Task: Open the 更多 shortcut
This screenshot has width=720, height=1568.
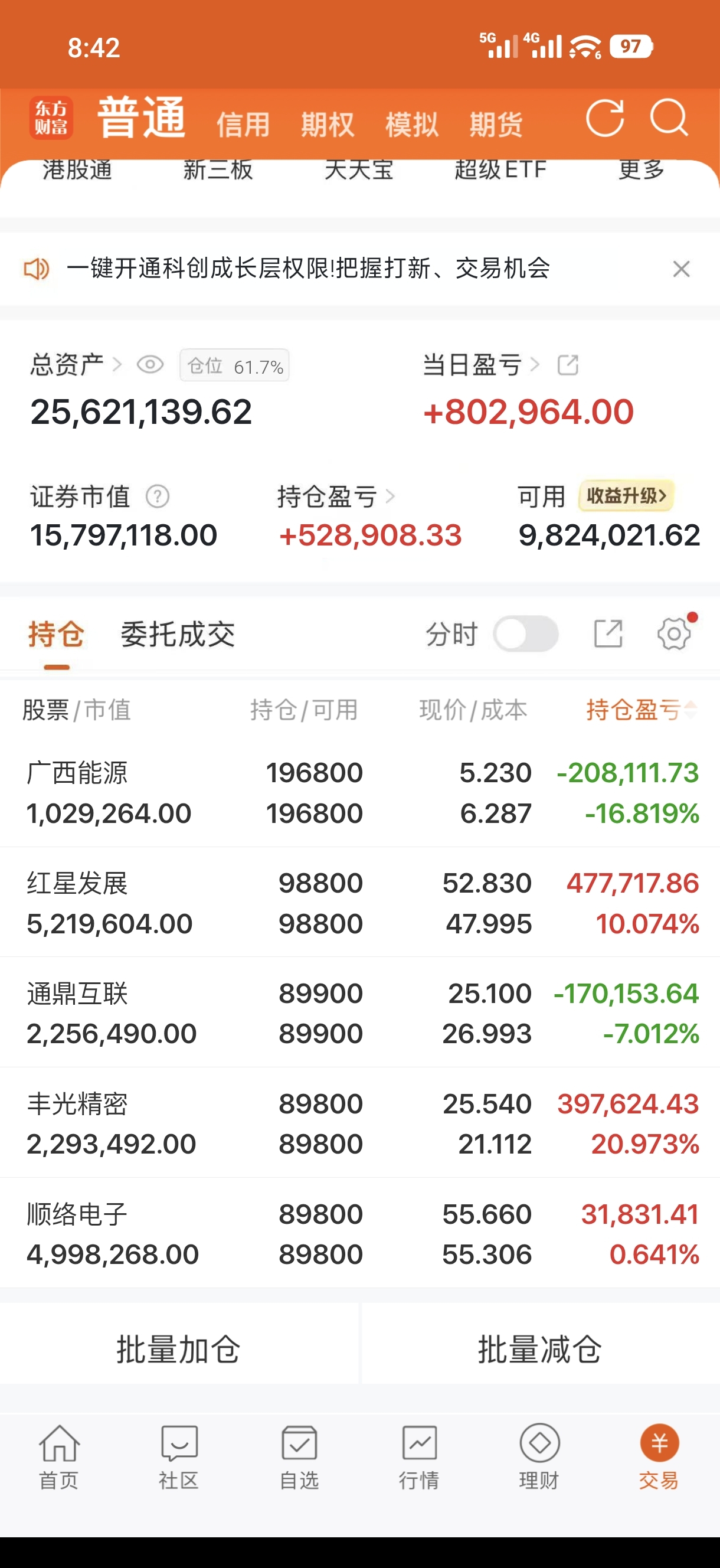Action: (x=642, y=170)
